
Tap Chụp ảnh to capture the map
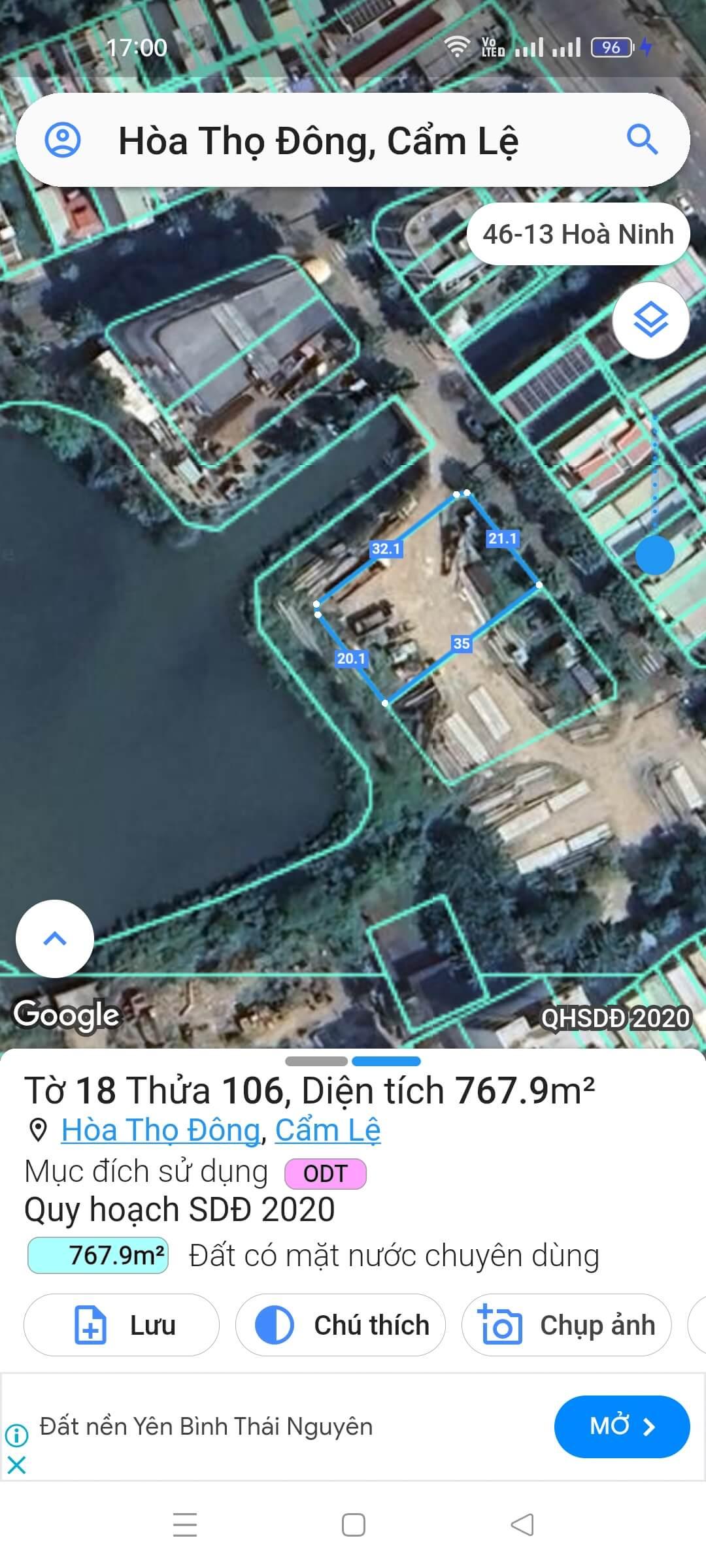coord(566,1325)
